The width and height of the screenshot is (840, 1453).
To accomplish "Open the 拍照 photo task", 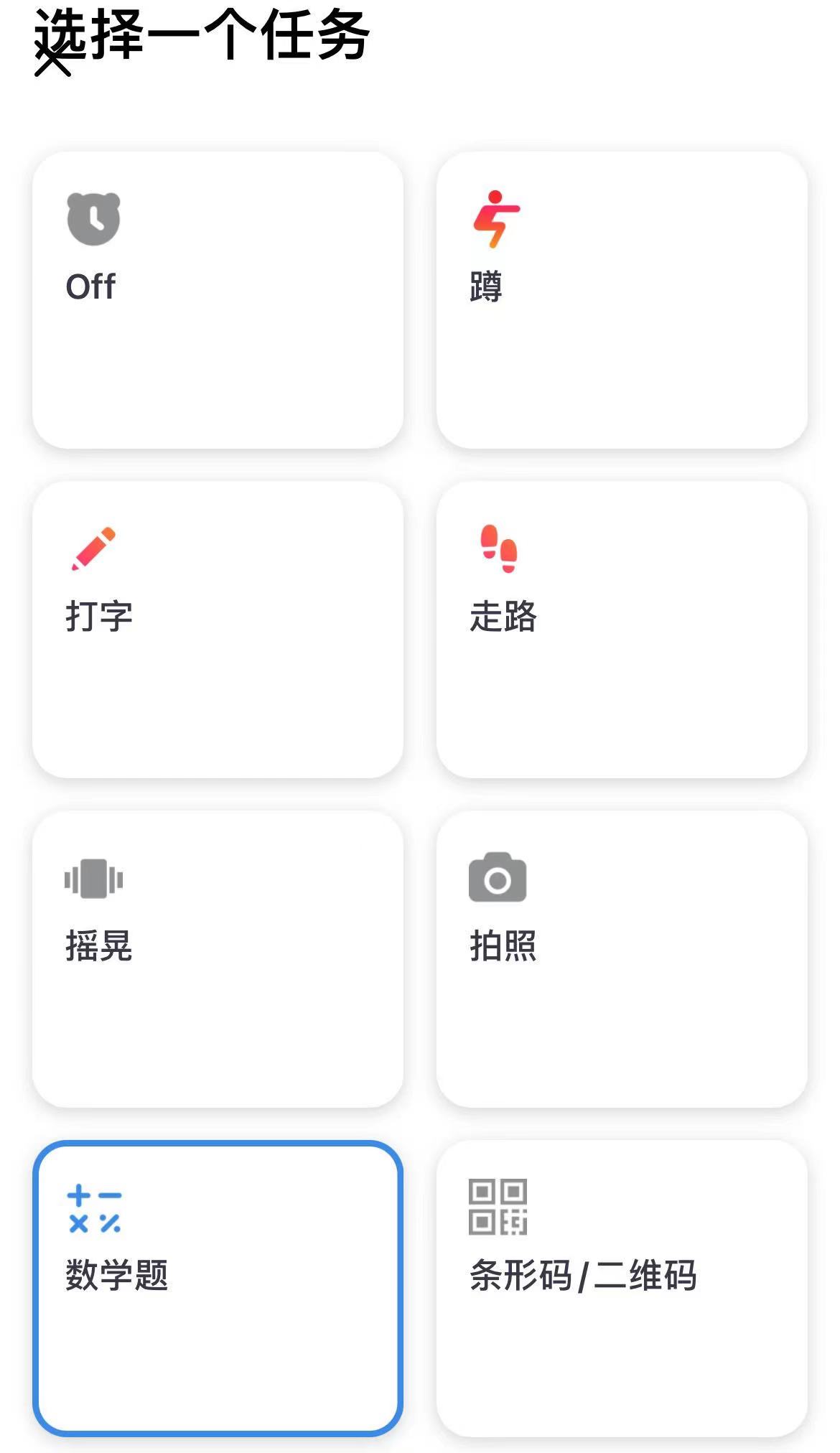I will [622, 959].
